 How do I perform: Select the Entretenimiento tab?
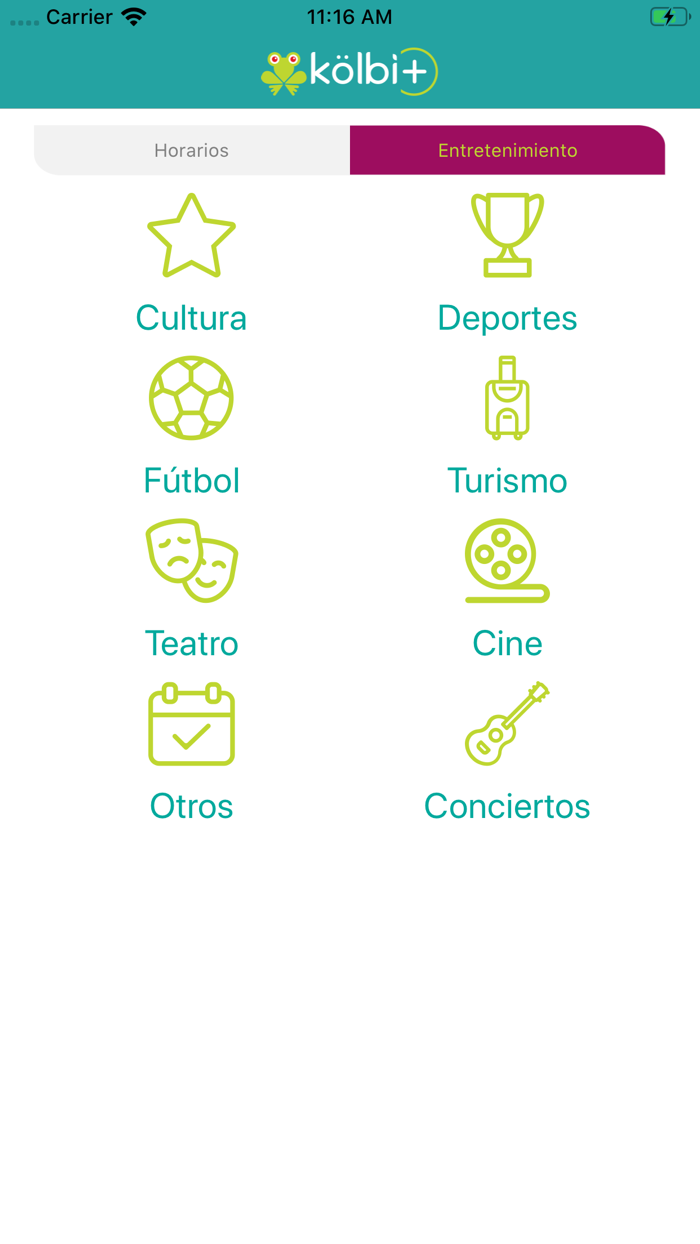click(507, 150)
